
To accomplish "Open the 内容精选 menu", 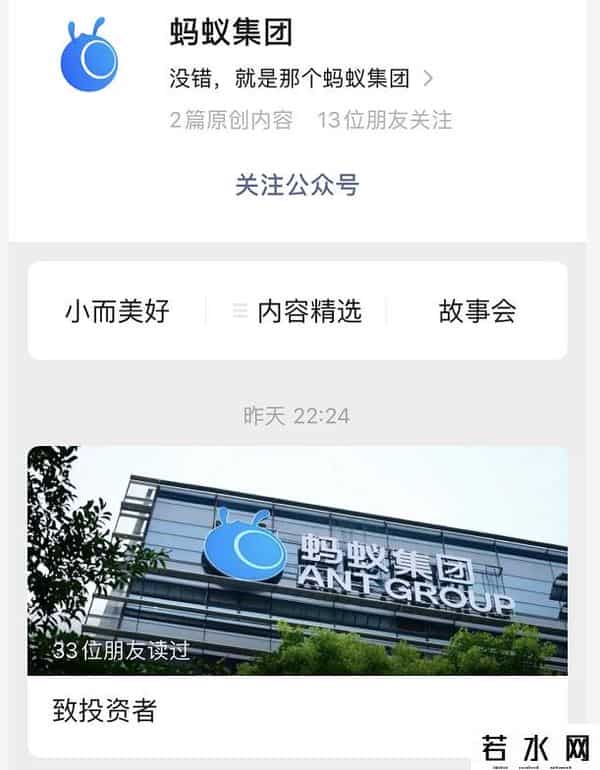I will pos(297,311).
